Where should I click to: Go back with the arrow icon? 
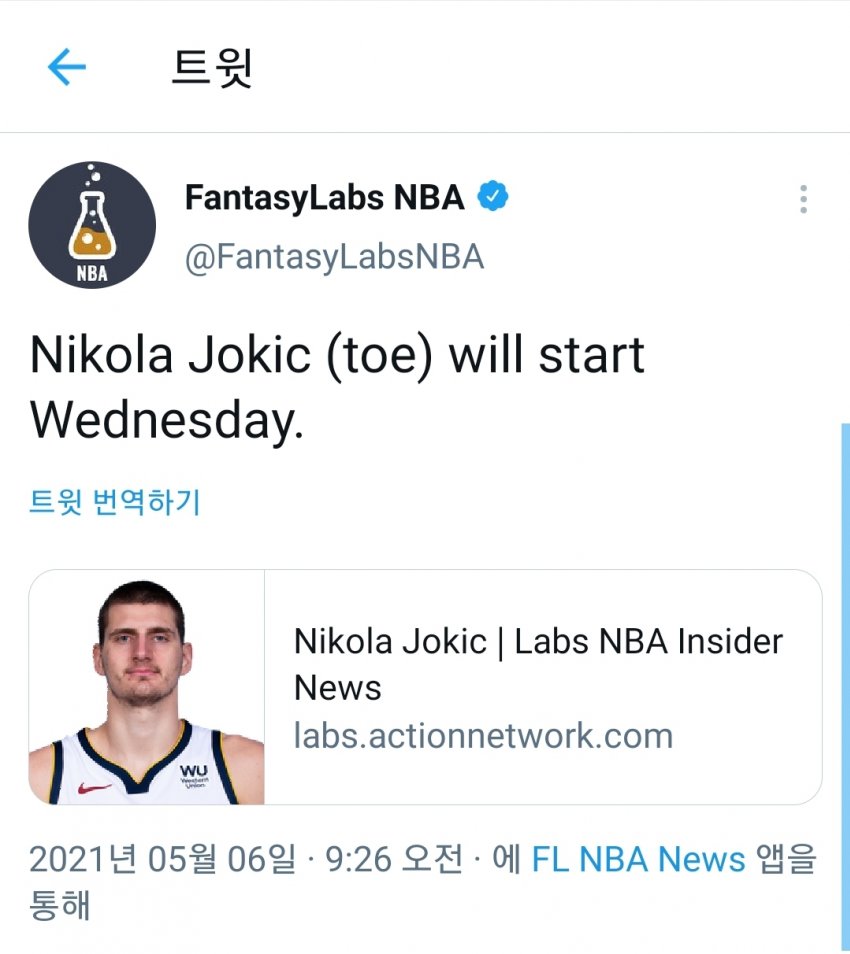coord(67,68)
